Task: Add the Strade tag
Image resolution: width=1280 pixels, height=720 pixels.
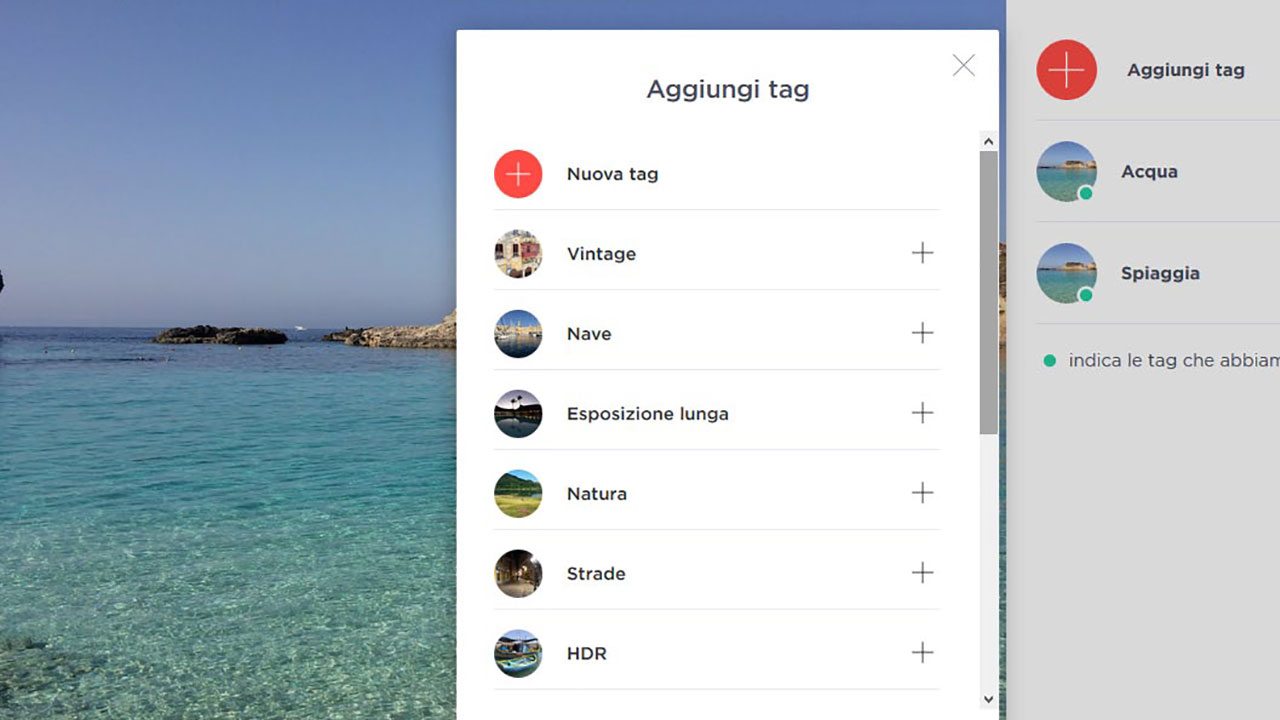Action: point(922,573)
